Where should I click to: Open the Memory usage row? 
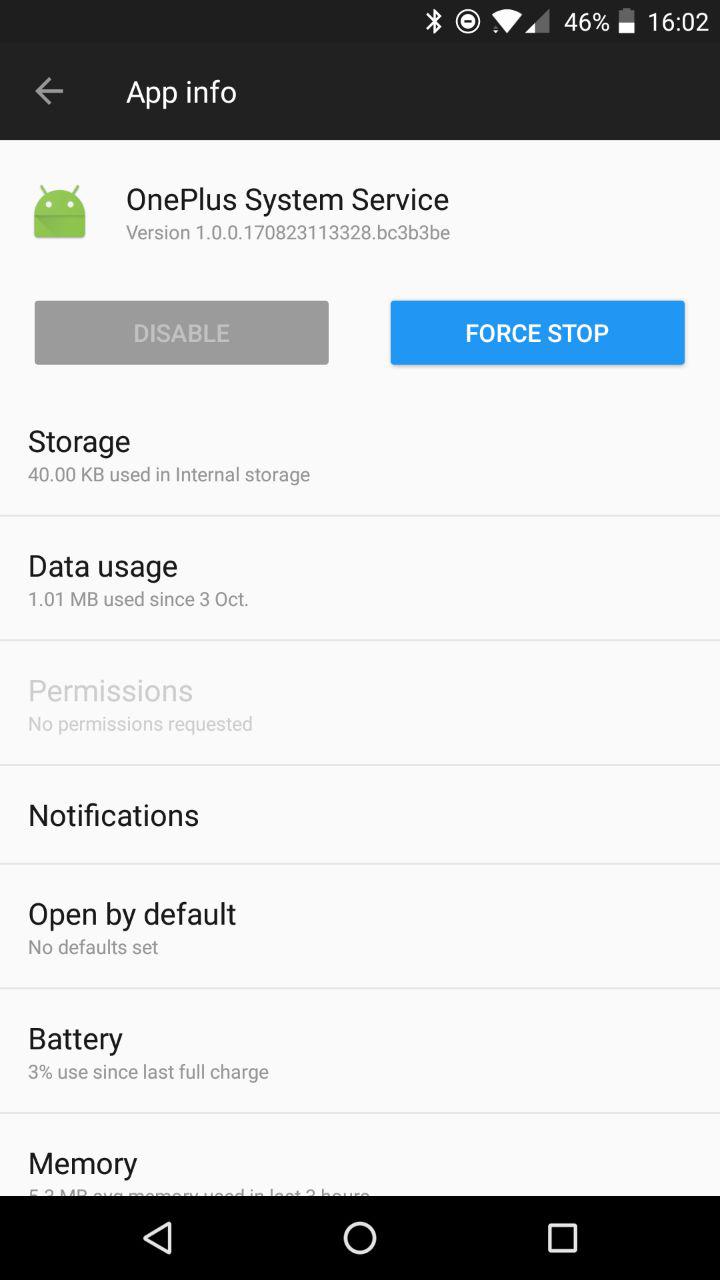pos(360,1155)
